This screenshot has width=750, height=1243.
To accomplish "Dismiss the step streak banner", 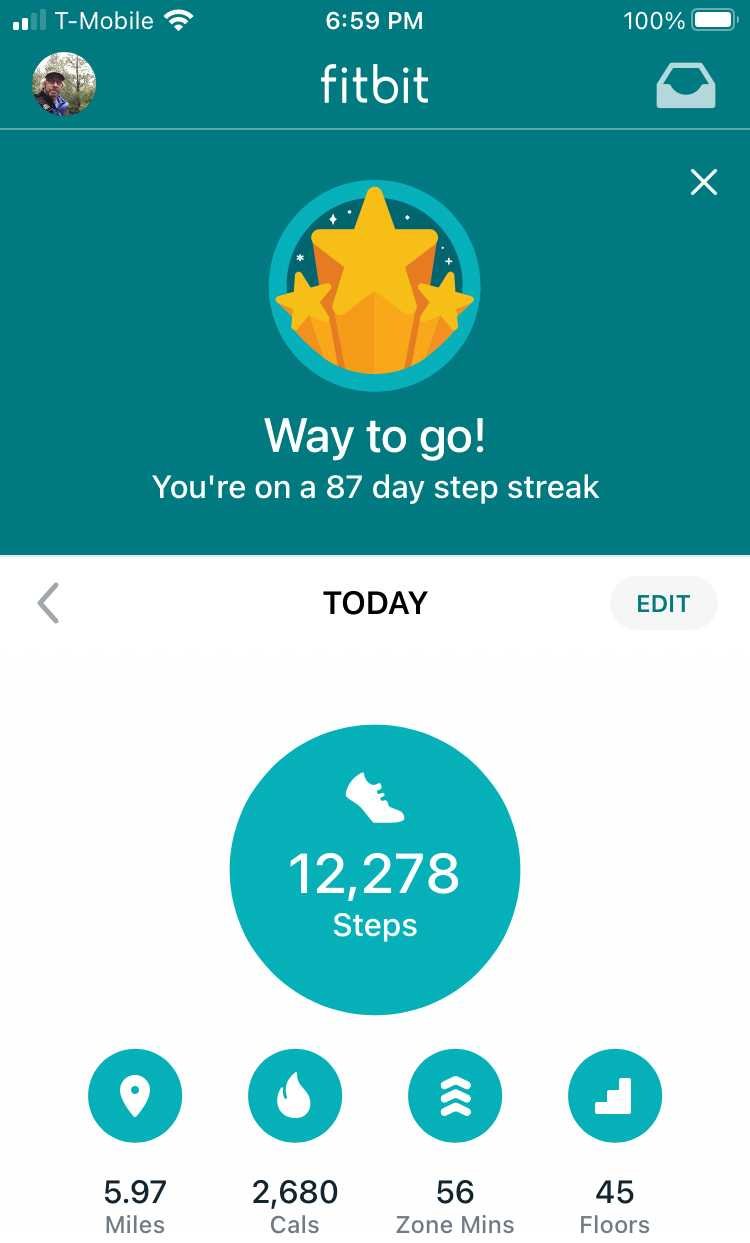I will pos(704,182).
